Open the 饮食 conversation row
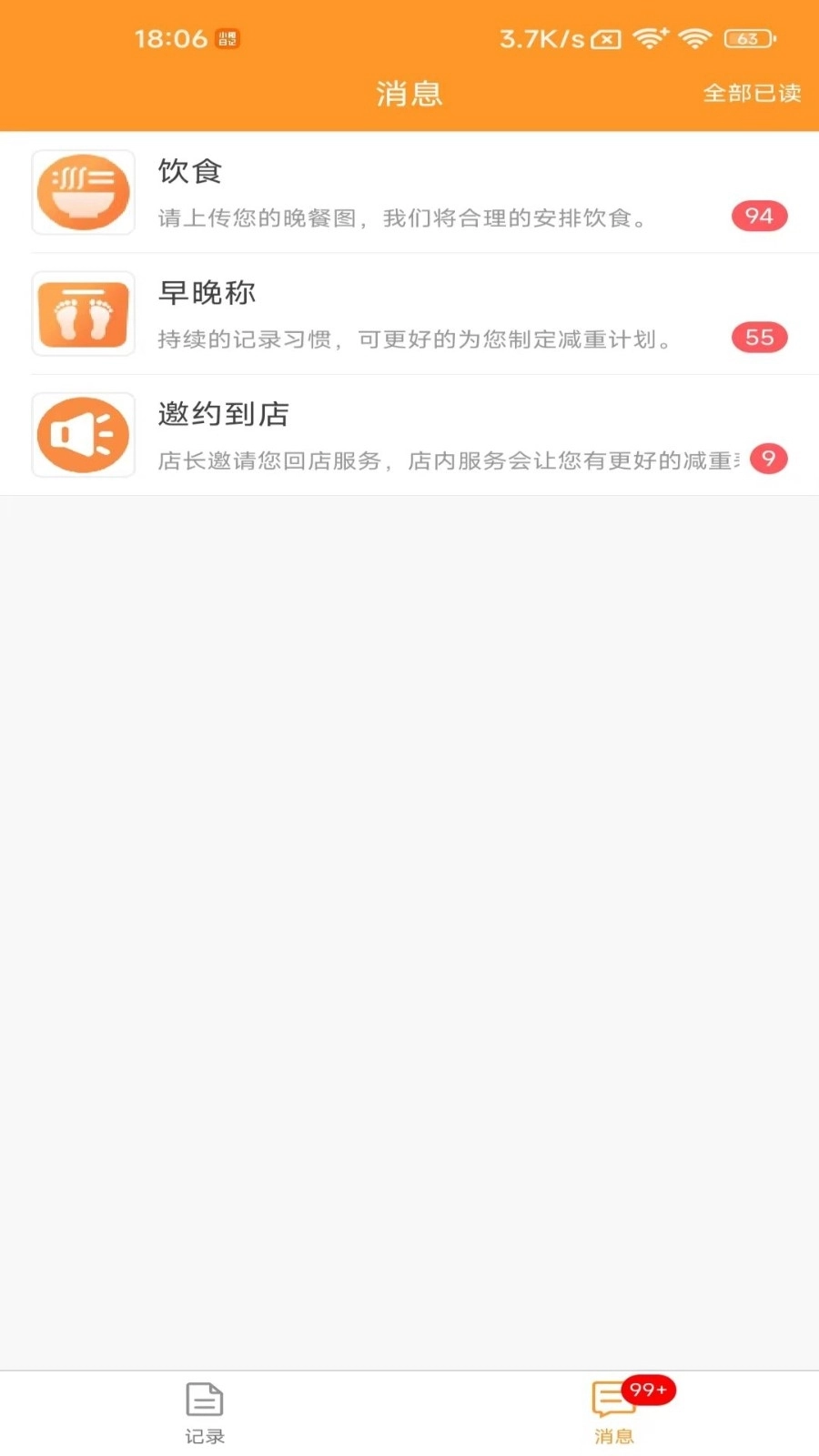 tap(409, 192)
